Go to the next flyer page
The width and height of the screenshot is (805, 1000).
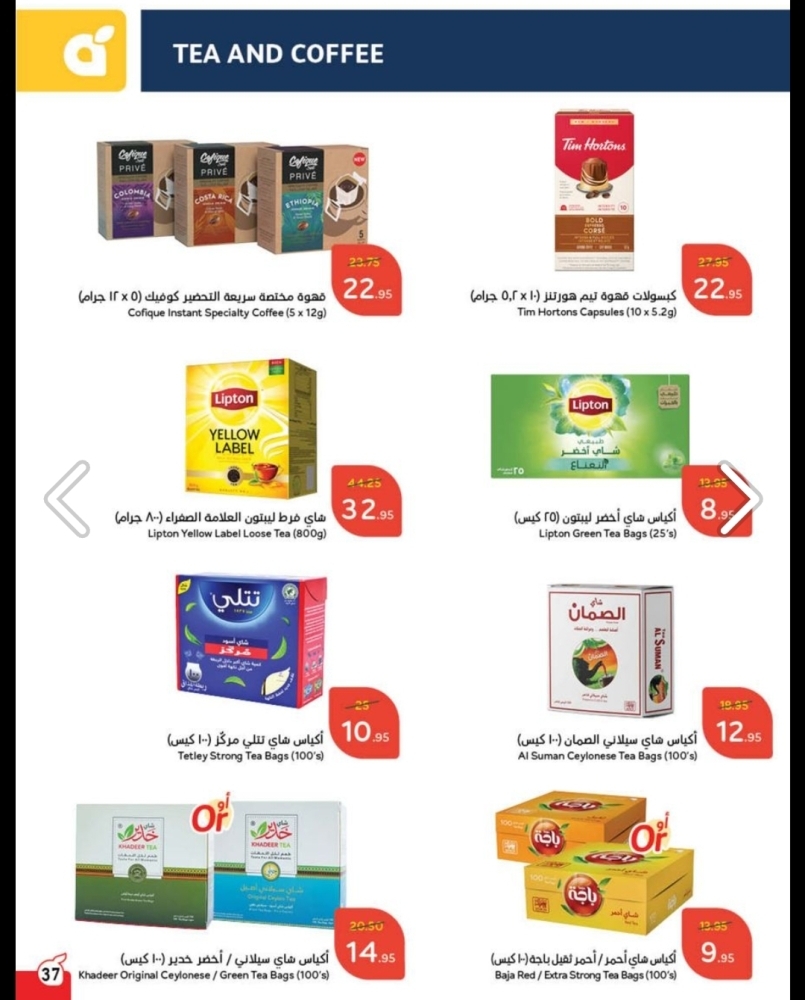[740, 498]
